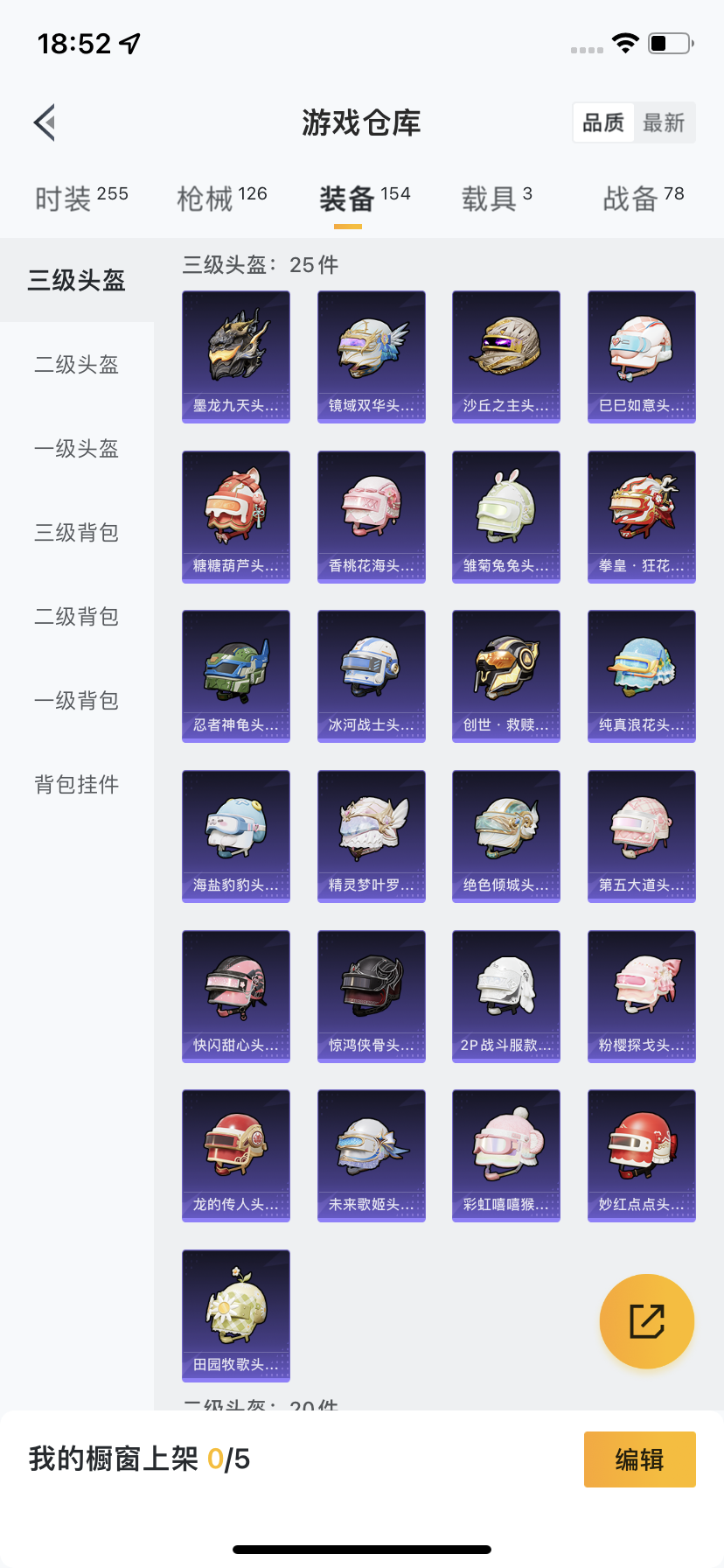This screenshot has height=1568, width=724.
Task: Open the 墨龙九天 helmet item
Action: click(x=236, y=357)
